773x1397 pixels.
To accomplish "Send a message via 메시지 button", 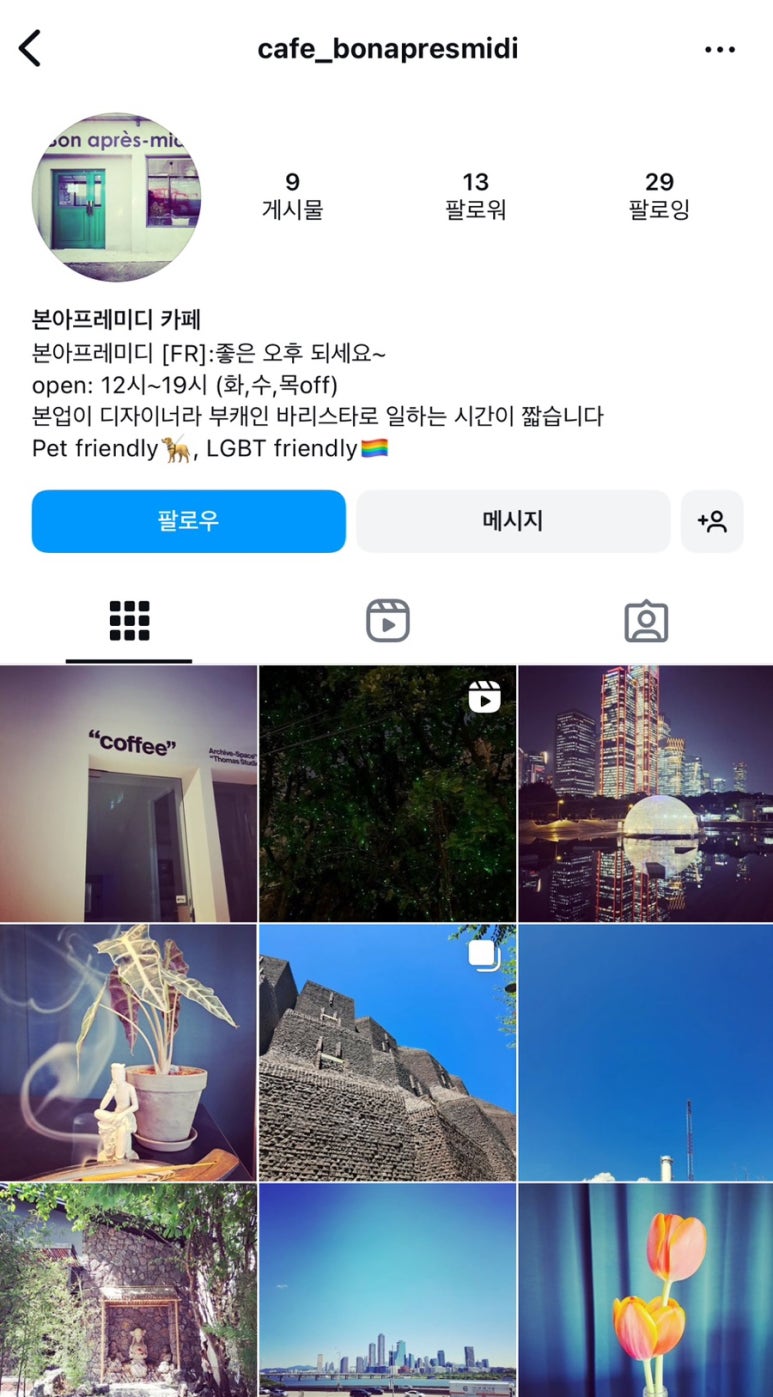I will (x=512, y=521).
